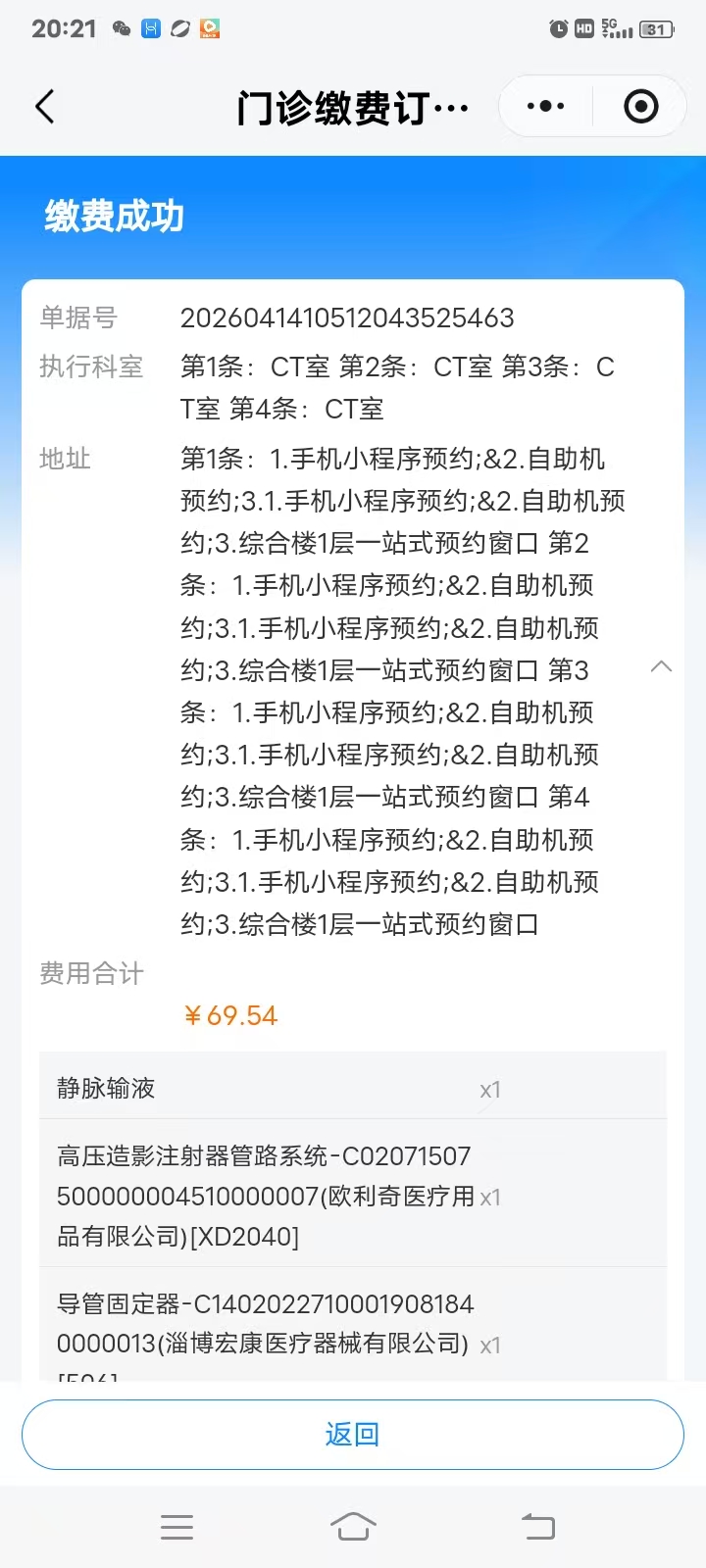Open the mini program overflow menu
The height and width of the screenshot is (1568, 706).
(545, 106)
